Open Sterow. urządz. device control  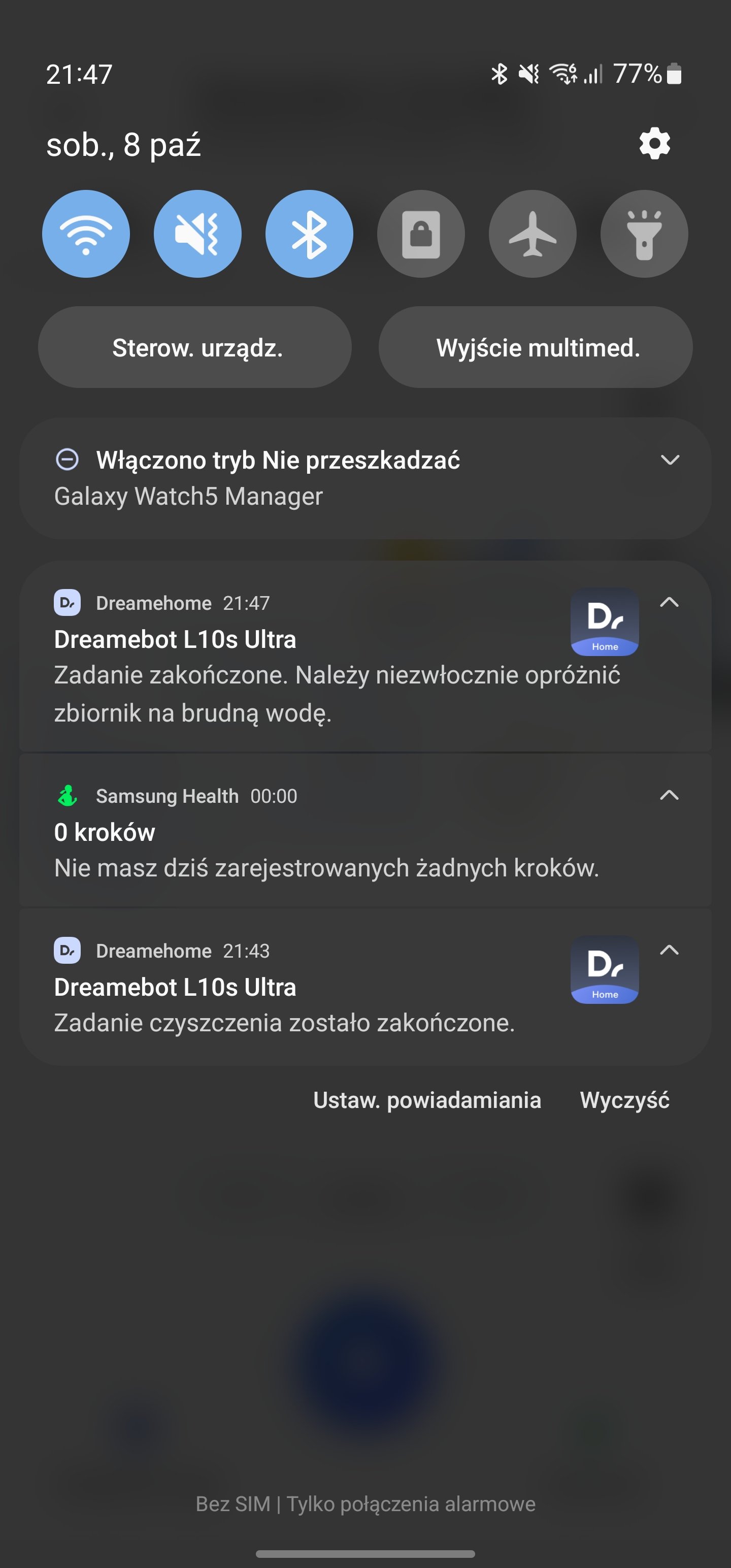click(x=195, y=347)
